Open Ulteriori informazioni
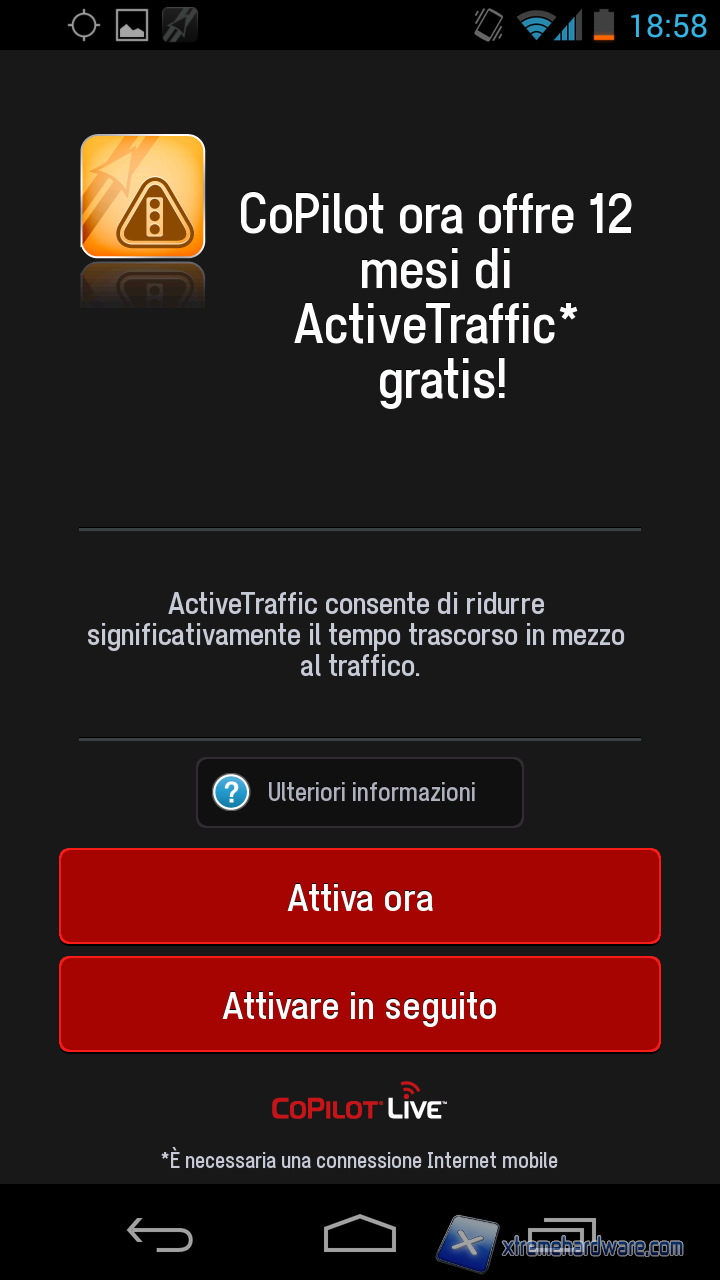Screen dimensions: 720x1280 click(x=360, y=792)
